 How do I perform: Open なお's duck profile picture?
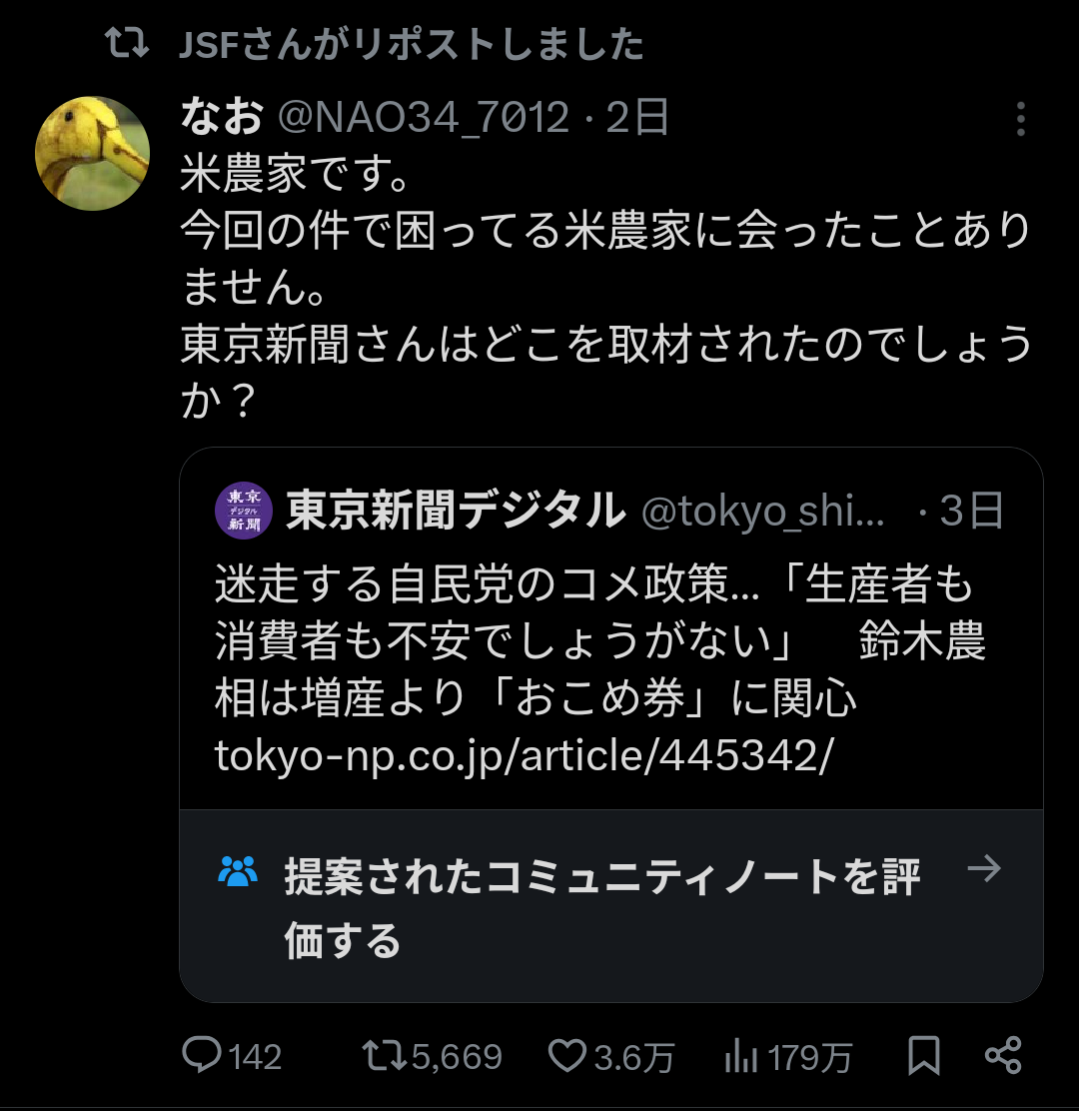click(92, 153)
